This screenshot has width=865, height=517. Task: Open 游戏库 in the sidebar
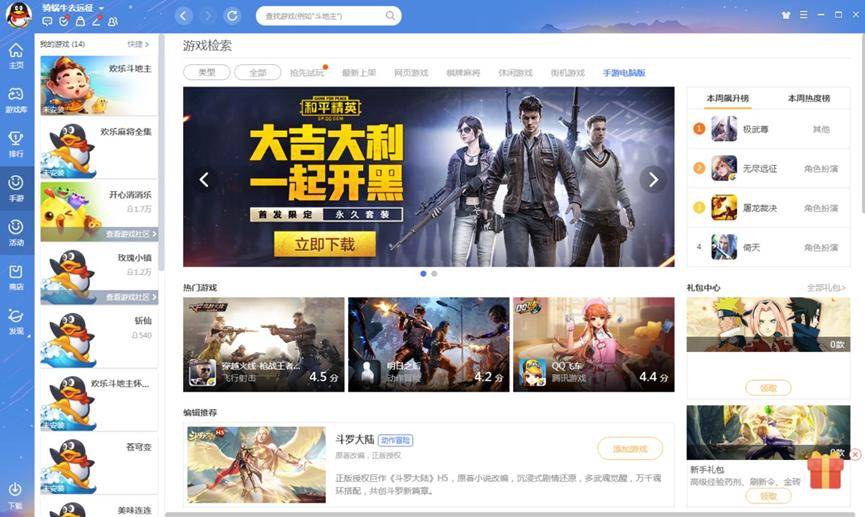[x=16, y=99]
